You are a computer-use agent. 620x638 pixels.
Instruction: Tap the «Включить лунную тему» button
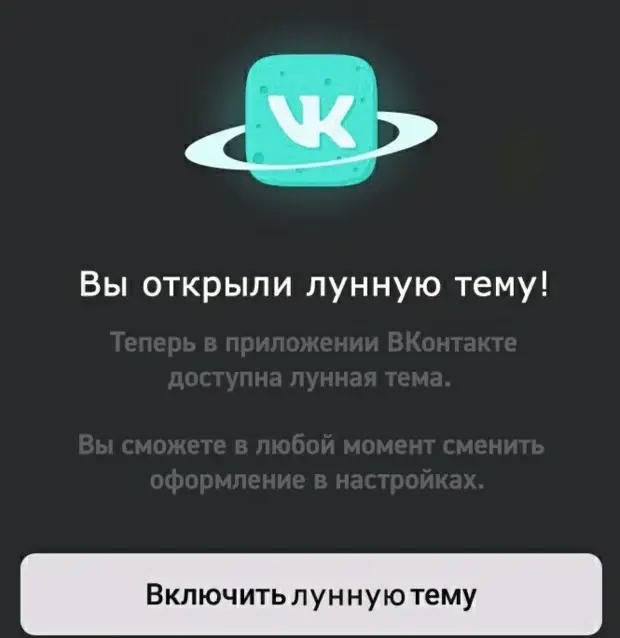coord(310,594)
